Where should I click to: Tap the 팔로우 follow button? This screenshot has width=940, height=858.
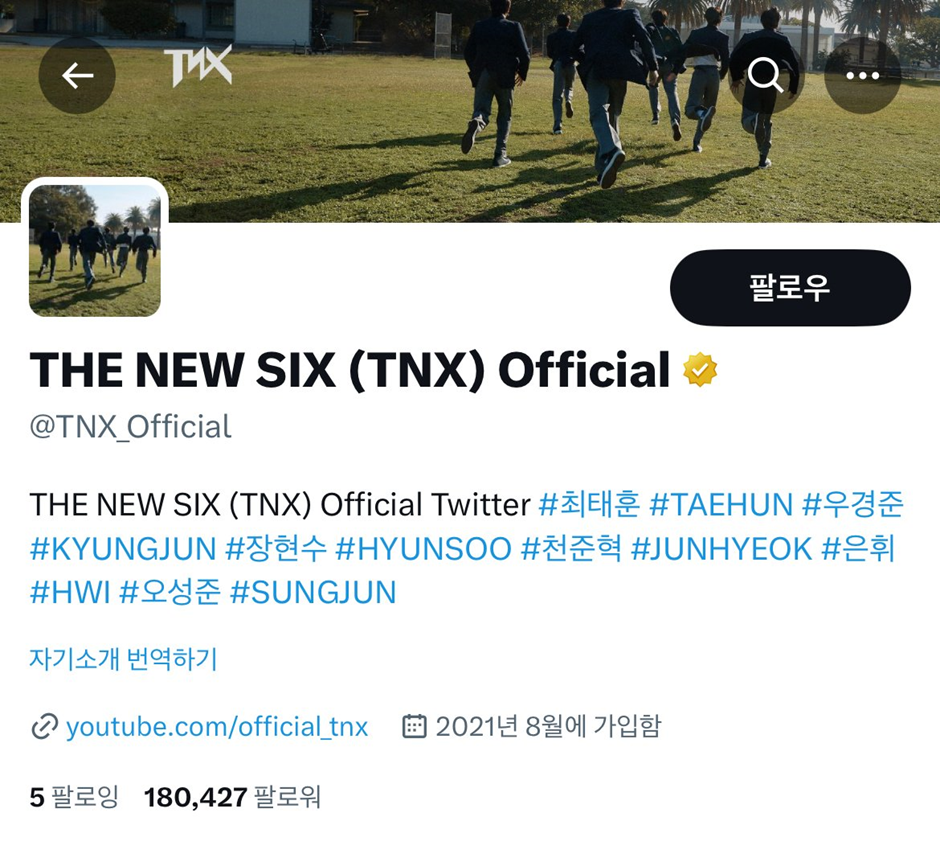(x=790, y=288)
